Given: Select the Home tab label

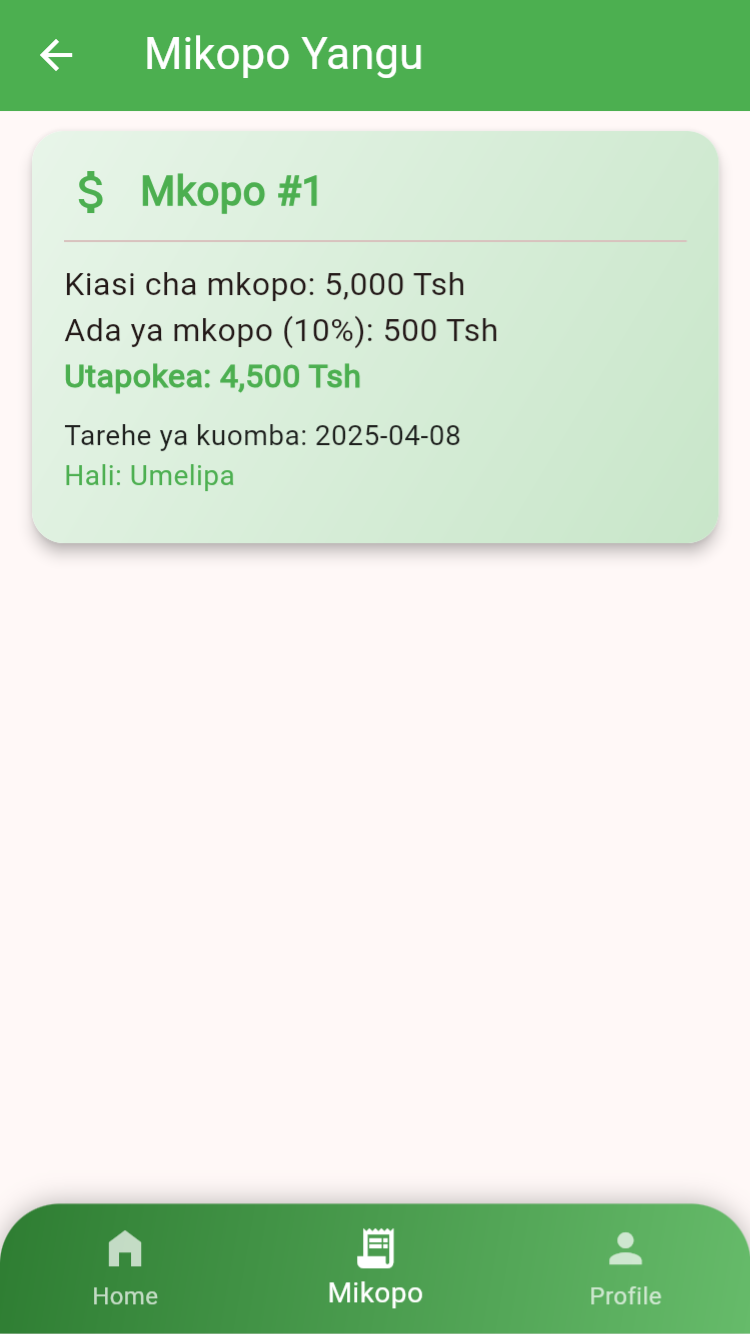Looking at the screenshot, I should click(x=124, y=1296).
